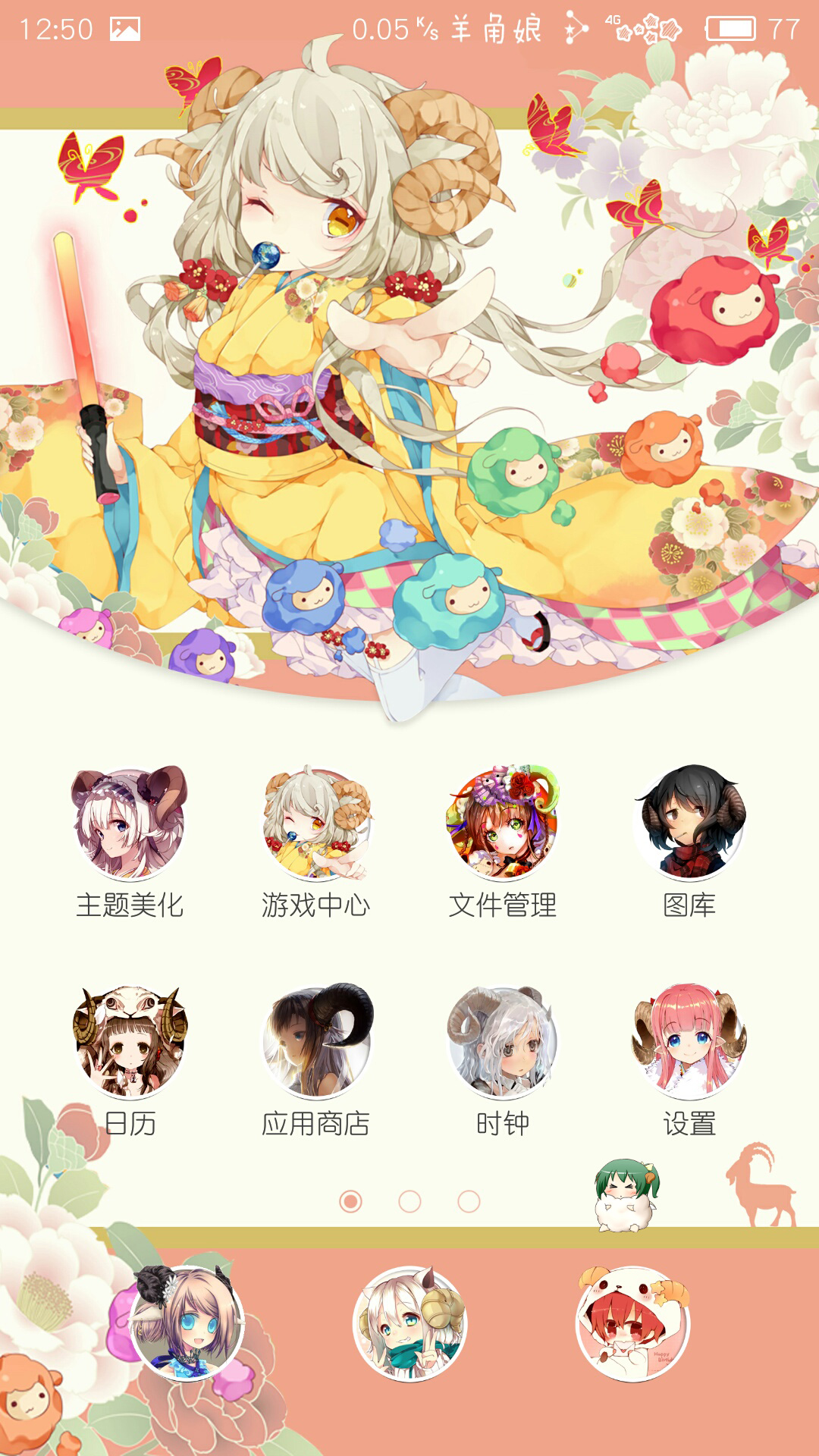Open dock app with blue-eyed brown-haired girl
This screenshot has width=819, height=1456.
(187, 1323)
